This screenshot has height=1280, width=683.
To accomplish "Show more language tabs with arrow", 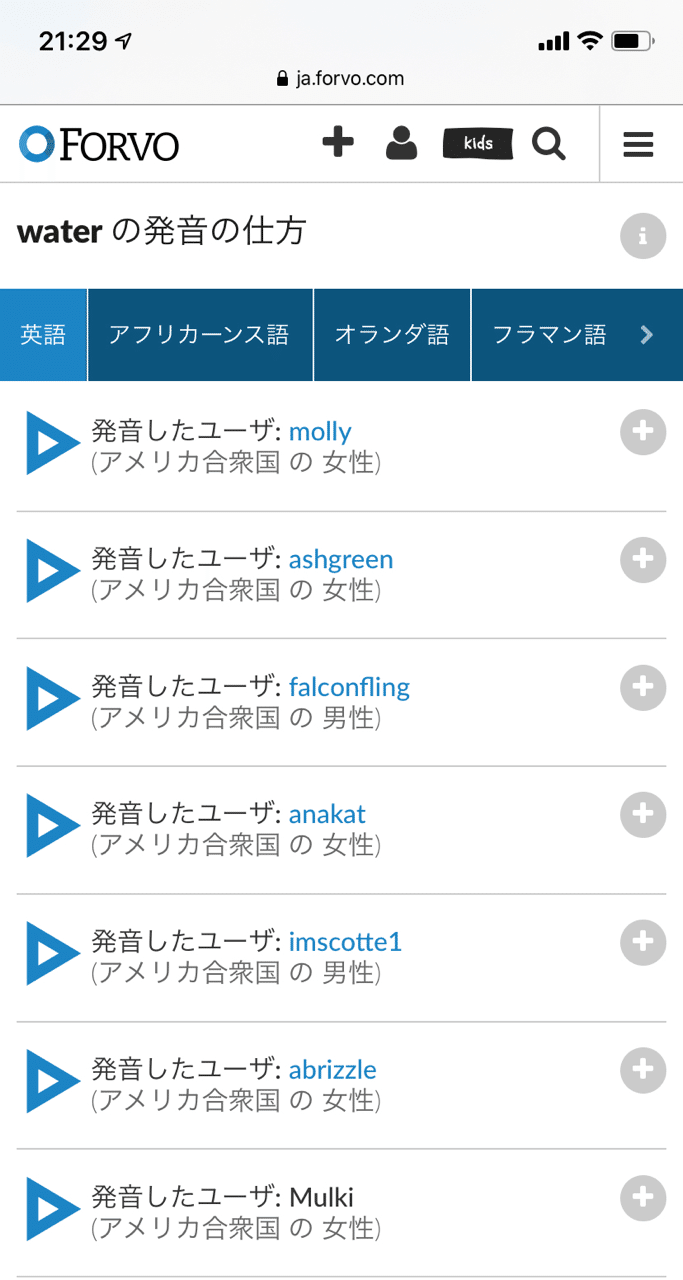I will point(647,335).
